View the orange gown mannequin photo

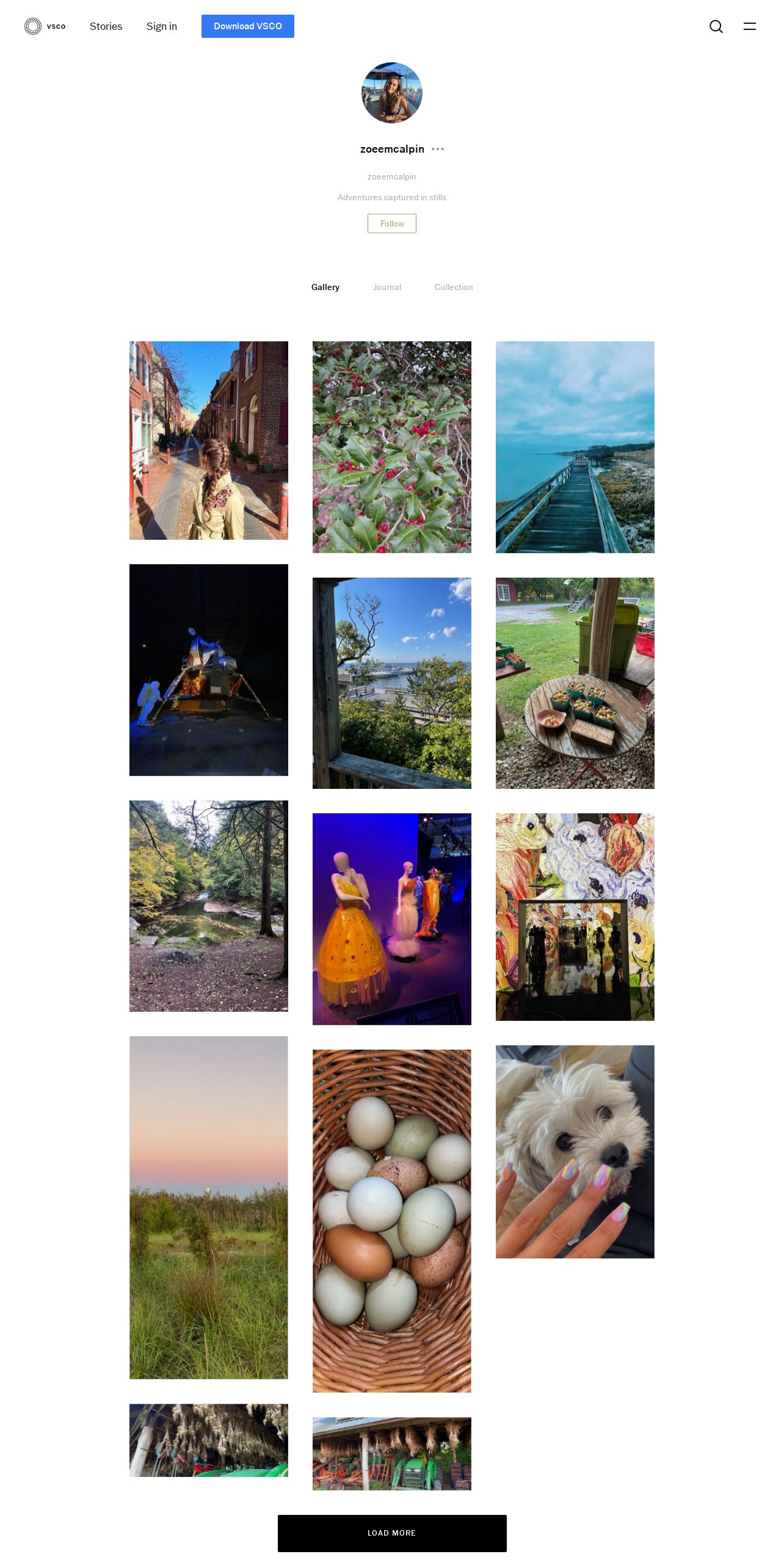point(392,919)
